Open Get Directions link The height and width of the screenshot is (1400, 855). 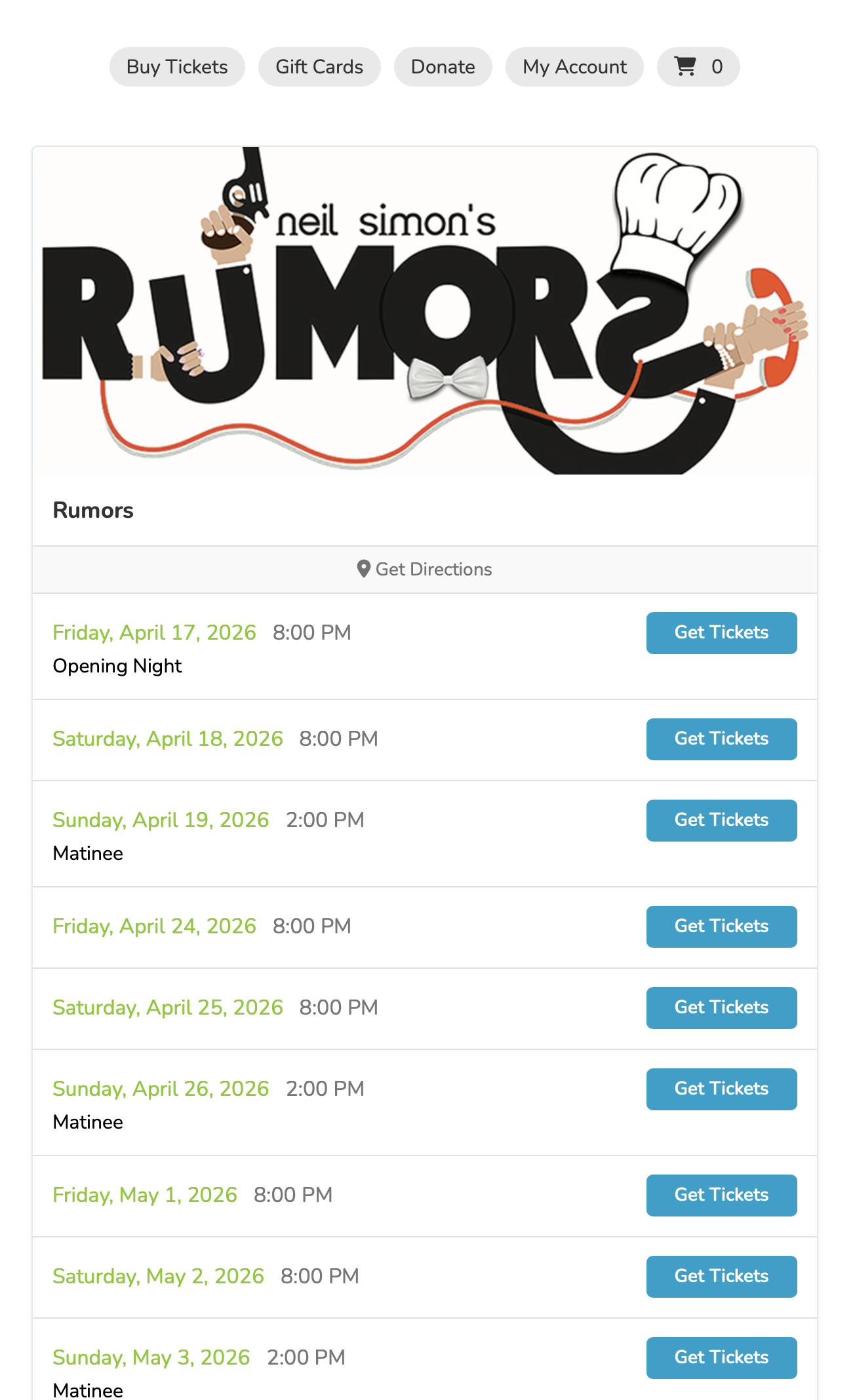(425, 569)
